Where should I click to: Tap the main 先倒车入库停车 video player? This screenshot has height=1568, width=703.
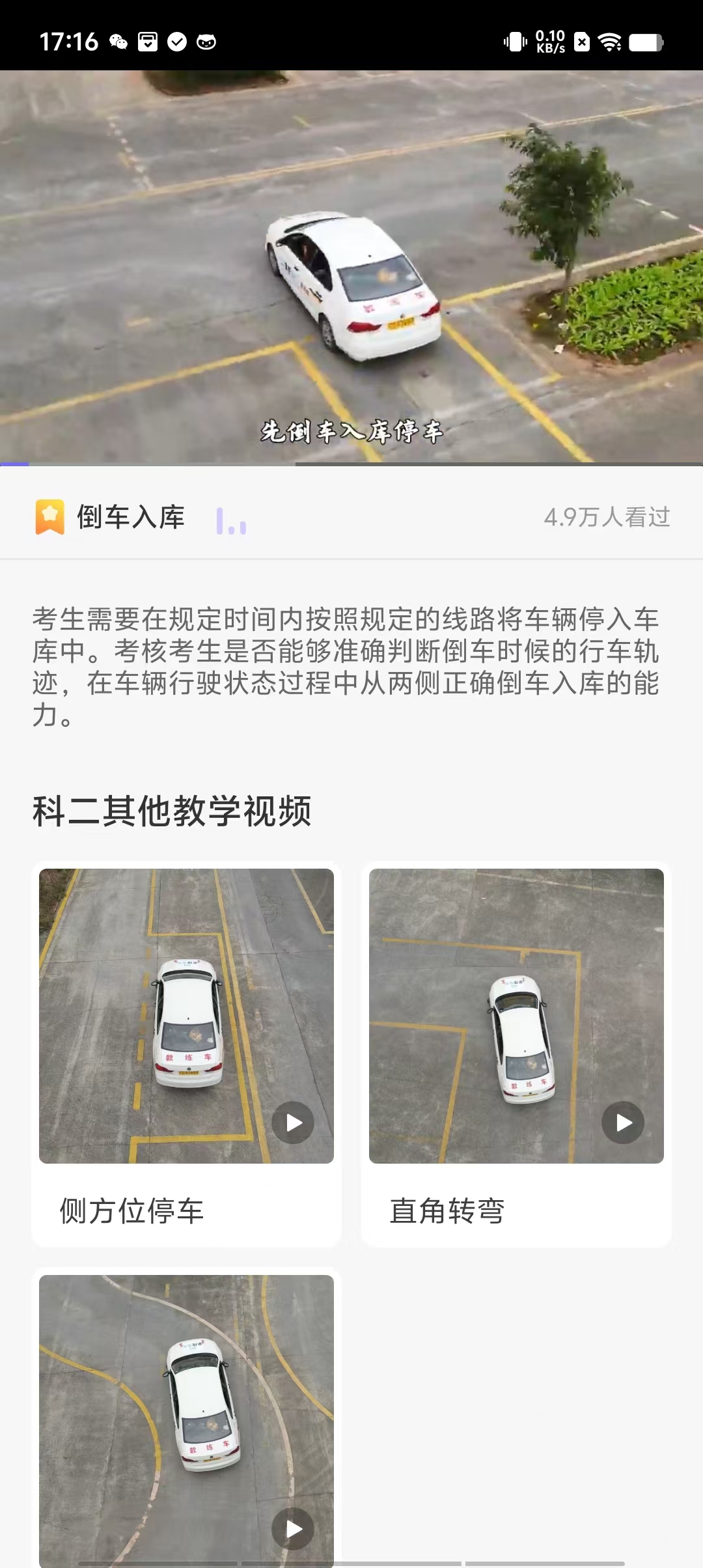coord(351,260)
